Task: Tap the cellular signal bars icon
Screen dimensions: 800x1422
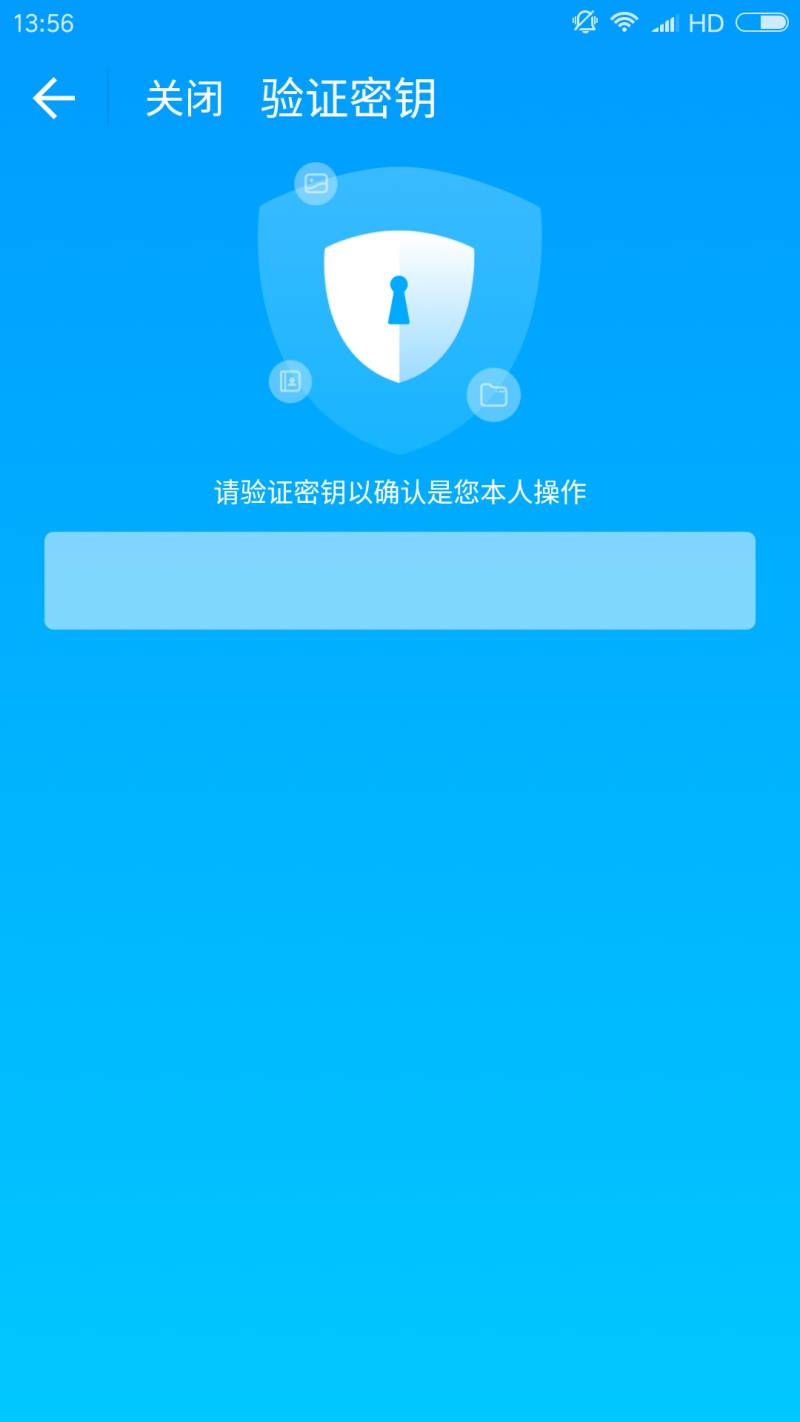Action: 663,22
